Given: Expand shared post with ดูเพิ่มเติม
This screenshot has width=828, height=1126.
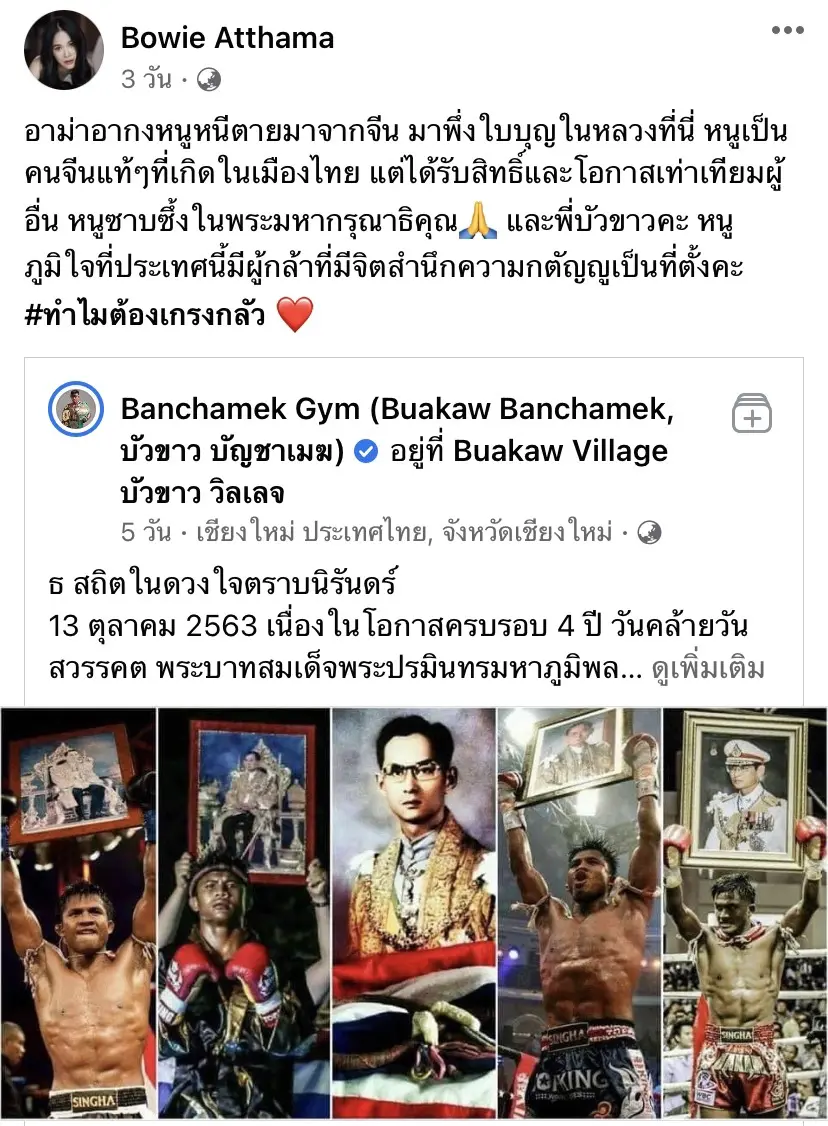Looking at the screenshot, I should pos(708,668).
